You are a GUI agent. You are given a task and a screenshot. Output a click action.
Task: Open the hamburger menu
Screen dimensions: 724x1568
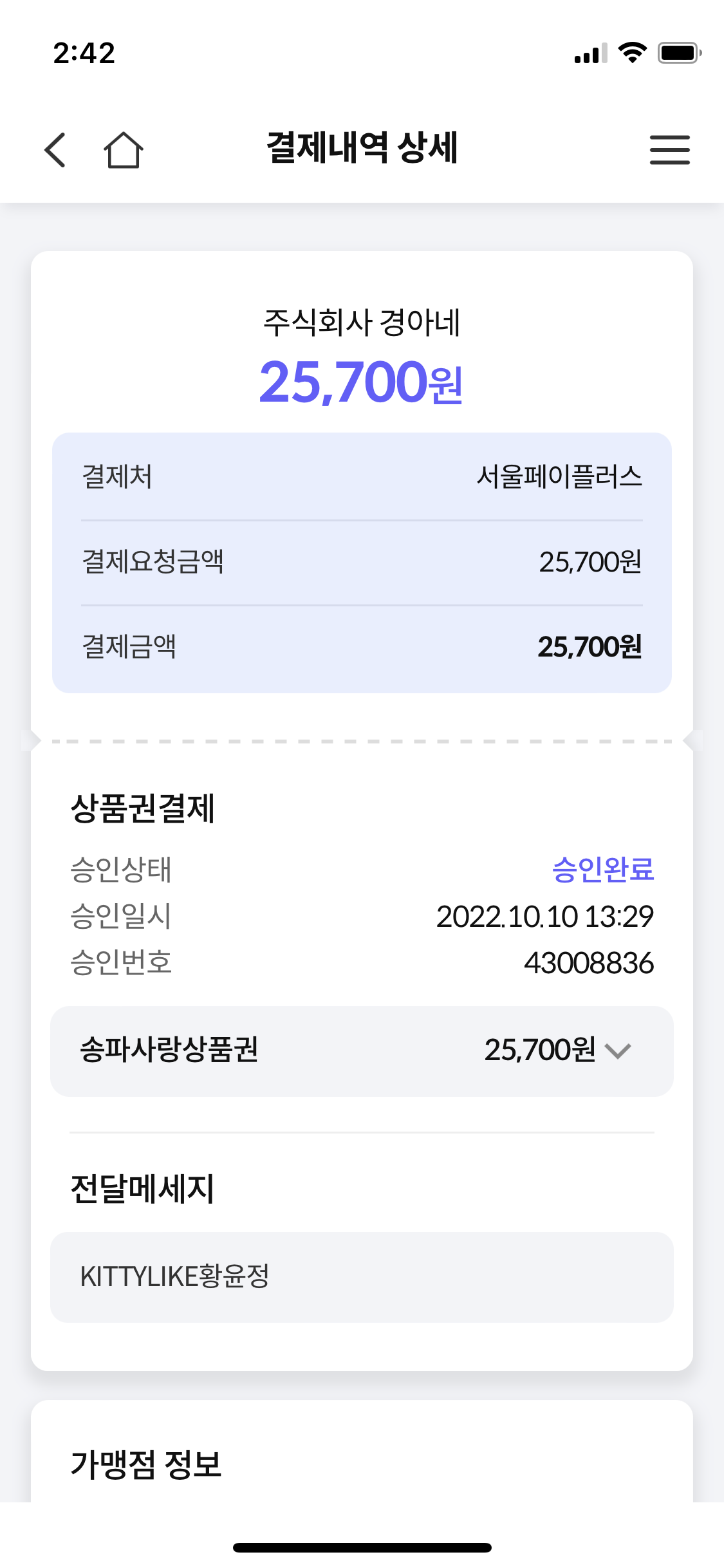[669, 149]
